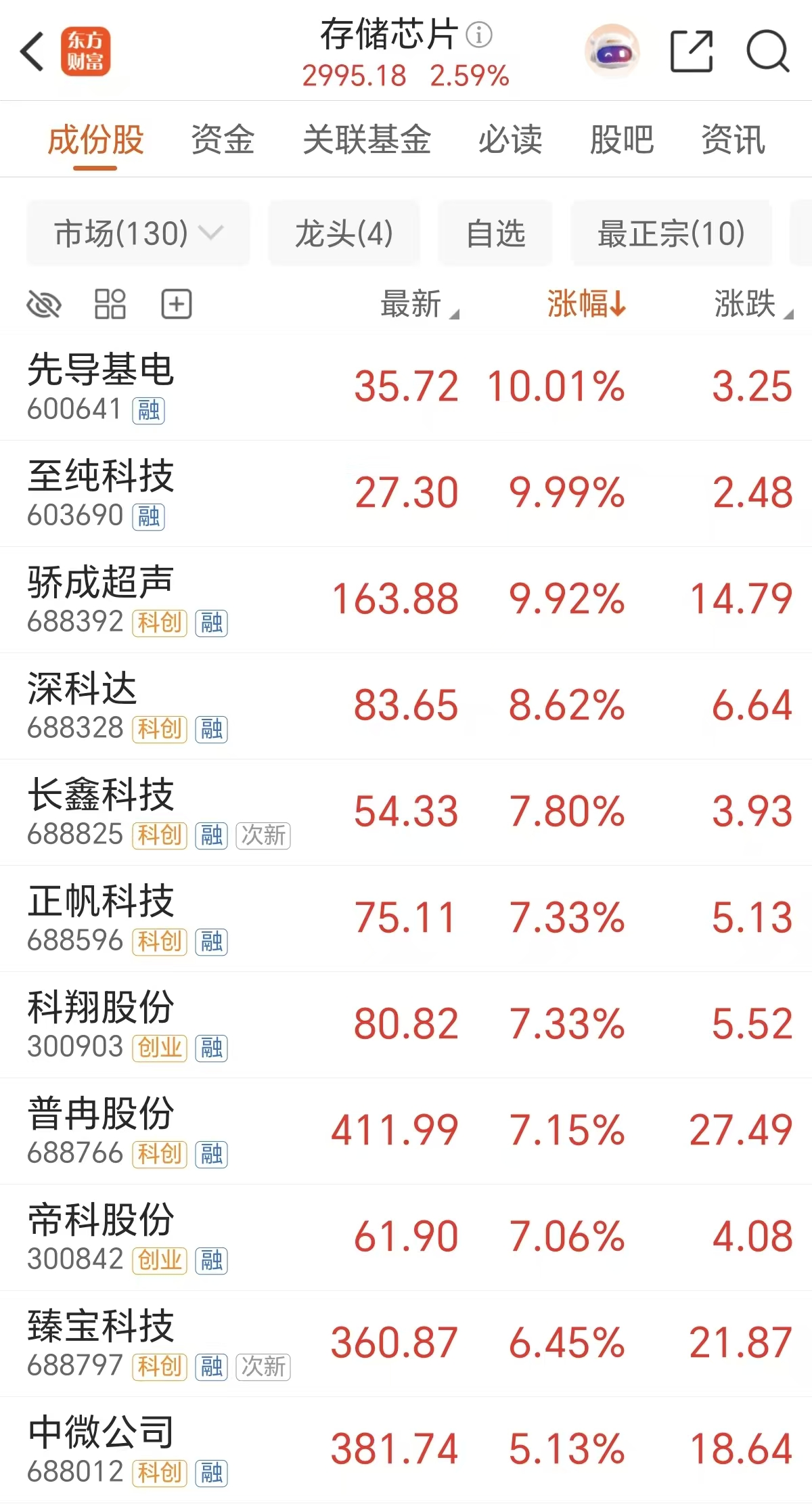Open the search magnifier
This screenshot has width=812, height=1506.
[768, 51]
